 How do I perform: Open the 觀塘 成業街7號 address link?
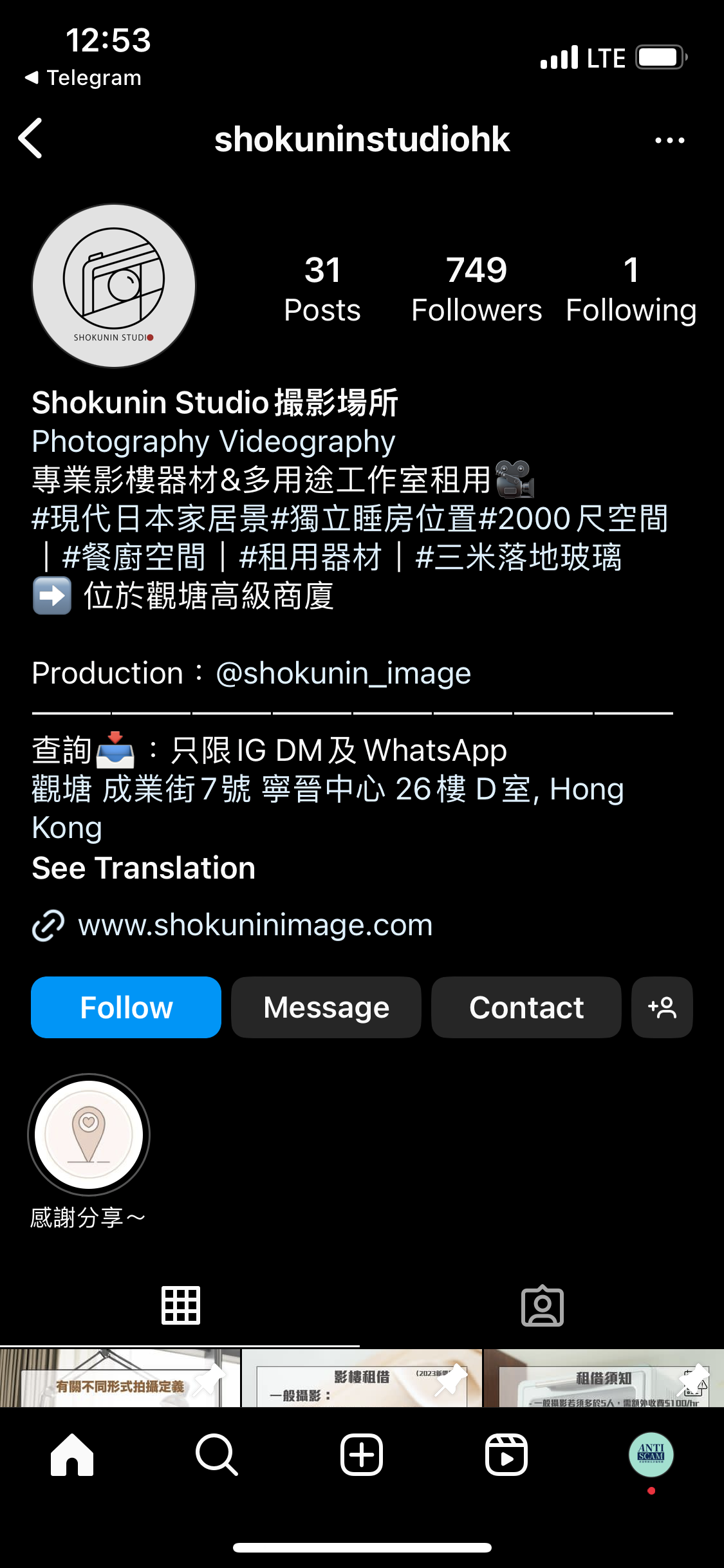[327, 790]
